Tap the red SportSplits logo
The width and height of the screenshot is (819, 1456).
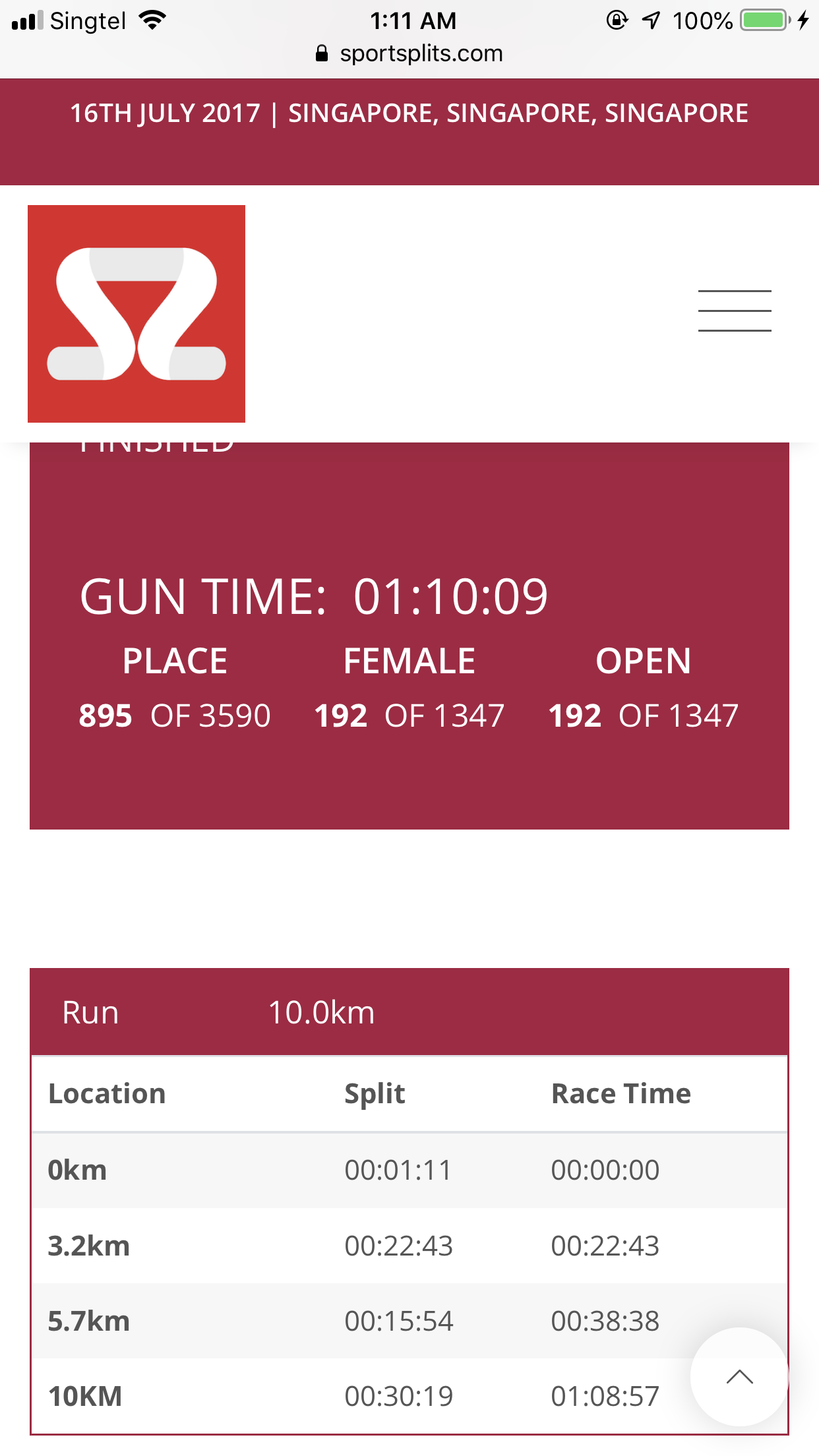(x=136, y=314)
